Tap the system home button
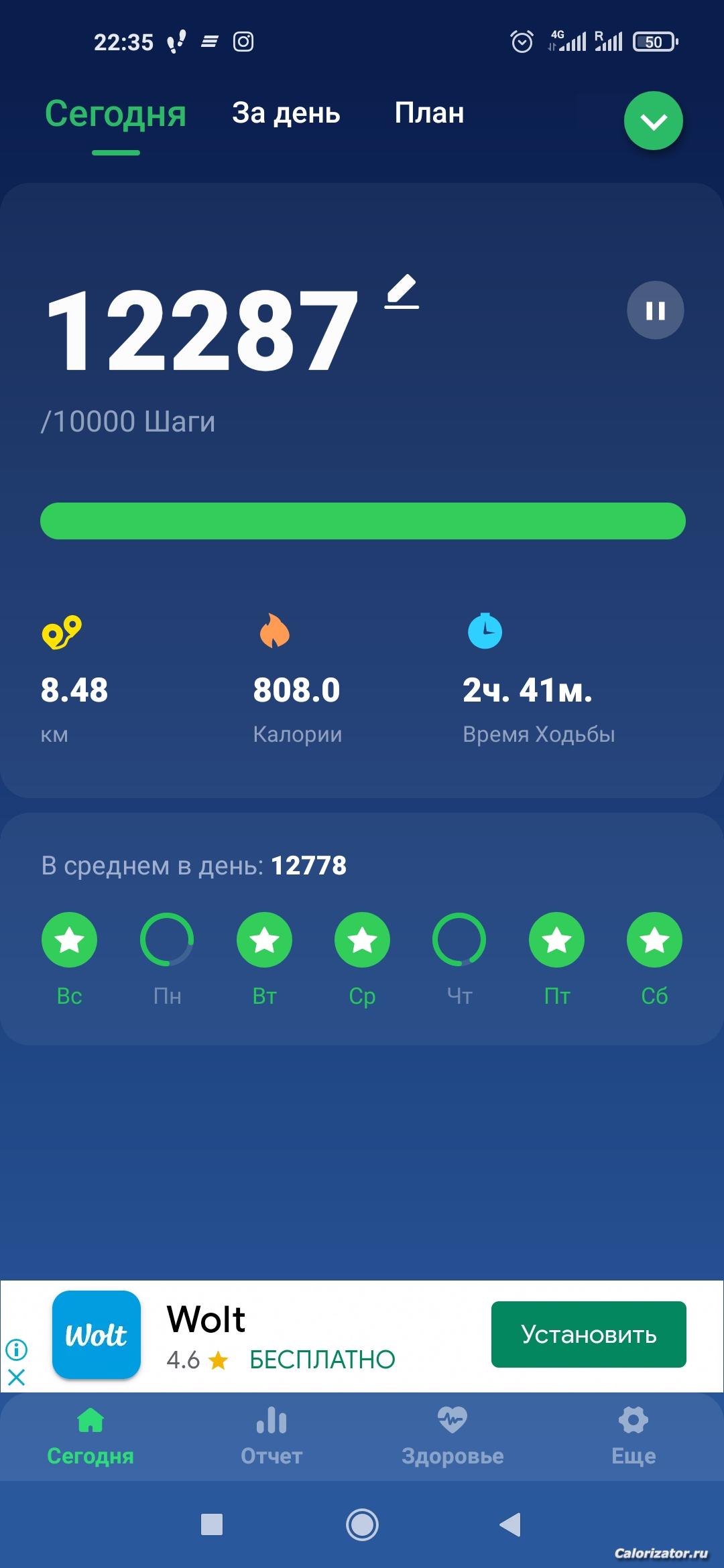The height and width of the screenshot is (1568, 724). pyautogui.click(x=362, y=1525)
